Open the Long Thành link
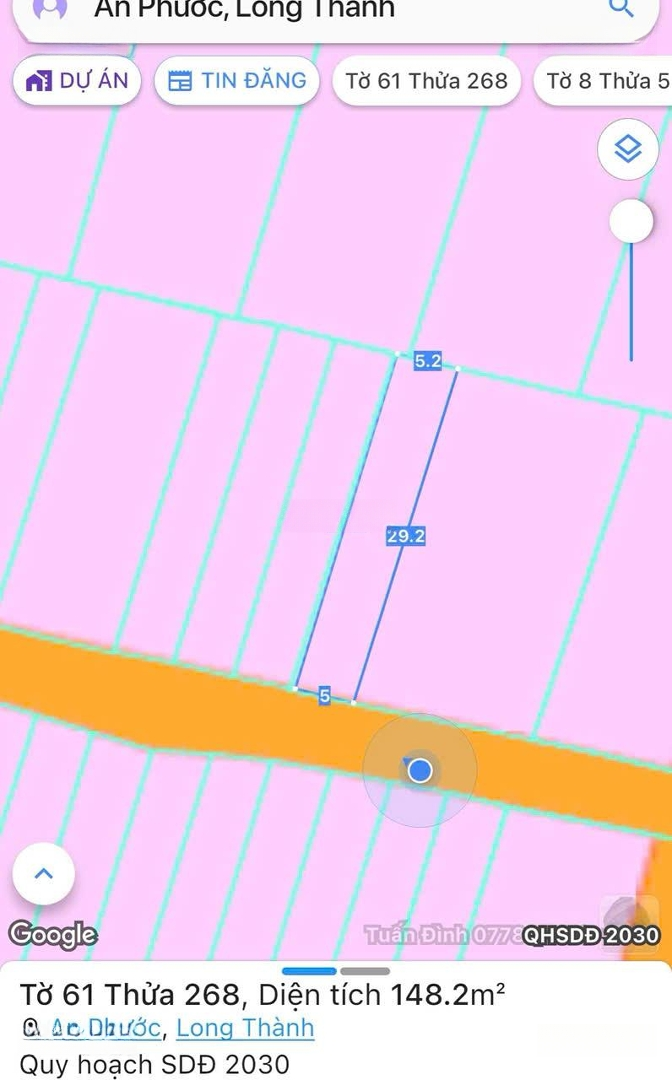This screenshot has height=1080, width=672. click(245, 1027)
